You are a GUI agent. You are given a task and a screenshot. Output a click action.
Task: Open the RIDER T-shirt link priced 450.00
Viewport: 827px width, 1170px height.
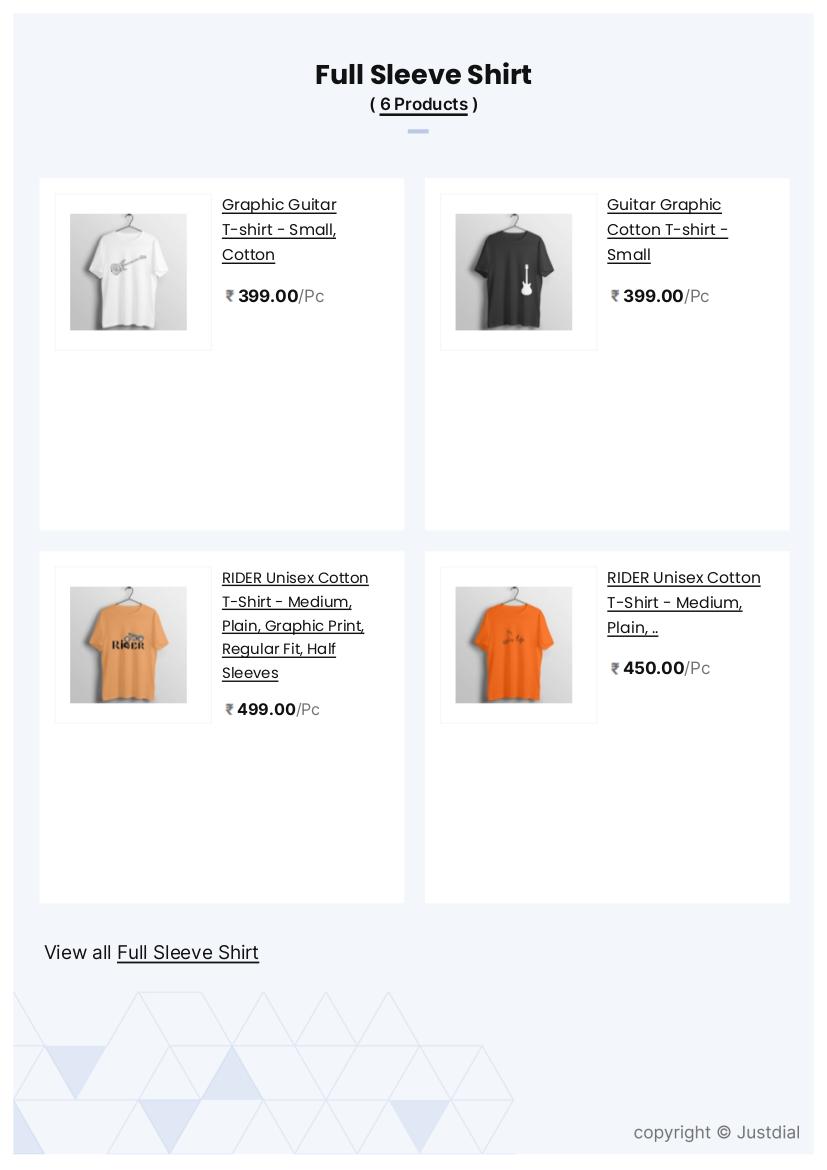point(683,603)
